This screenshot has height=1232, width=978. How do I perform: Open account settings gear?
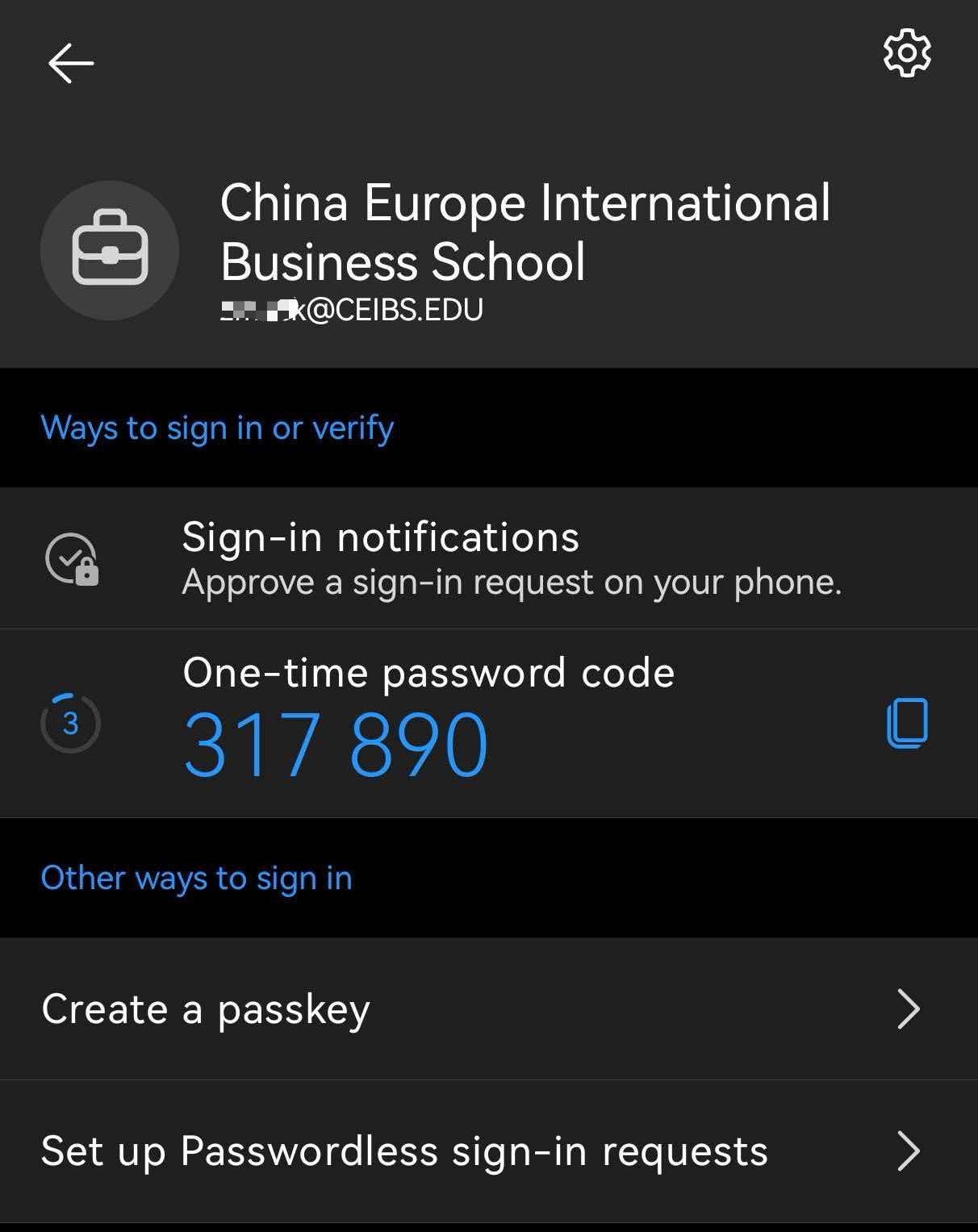[x=907, y=53]
